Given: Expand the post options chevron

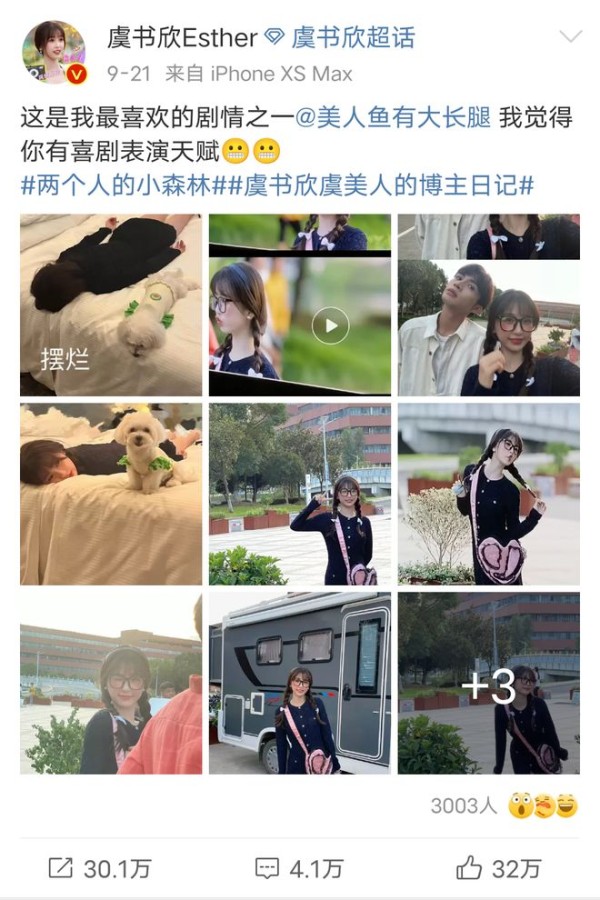Looking at the screenshot, I should [570, 38].
